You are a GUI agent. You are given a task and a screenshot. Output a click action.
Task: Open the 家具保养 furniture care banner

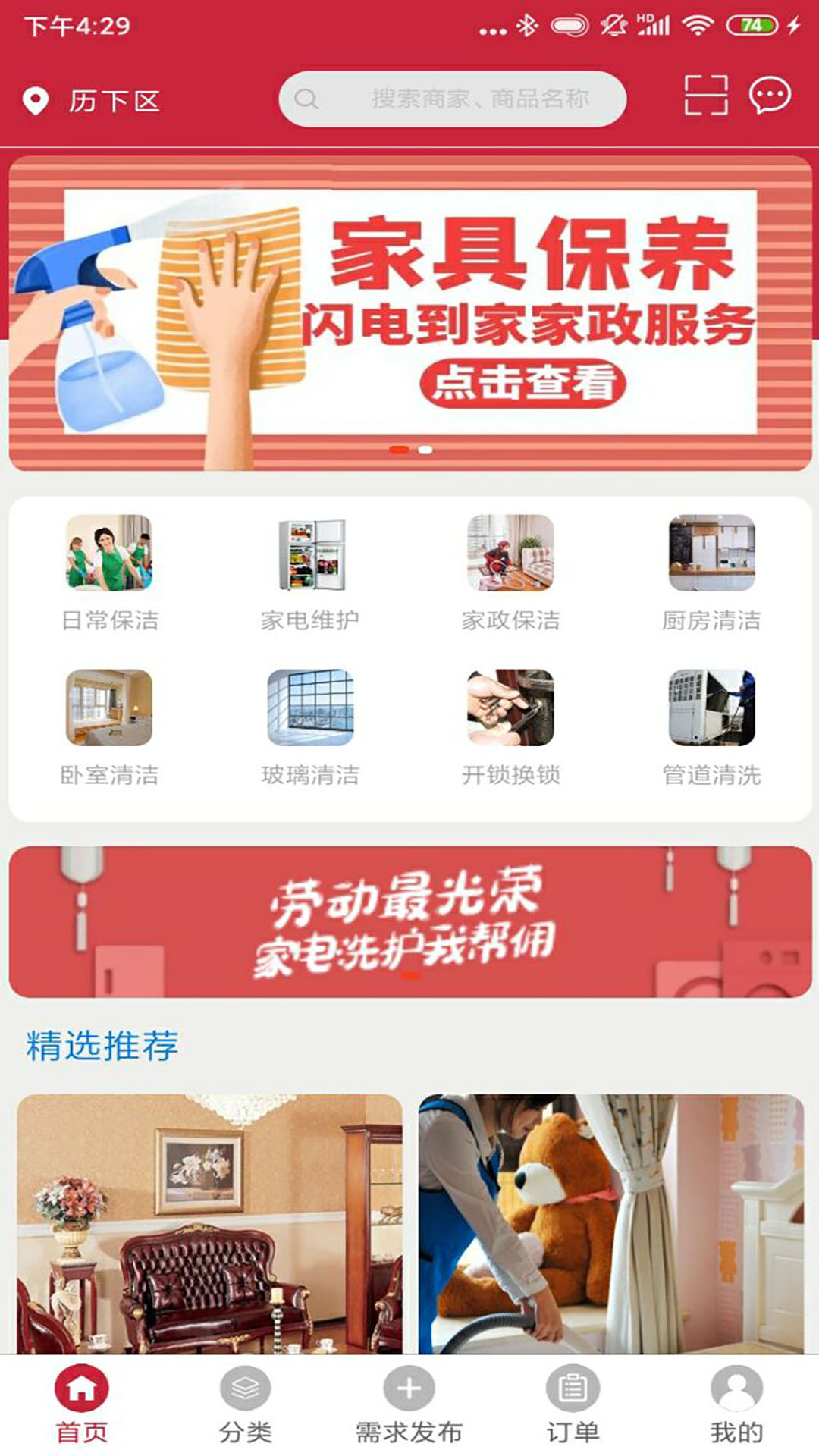tap(410, 313)
